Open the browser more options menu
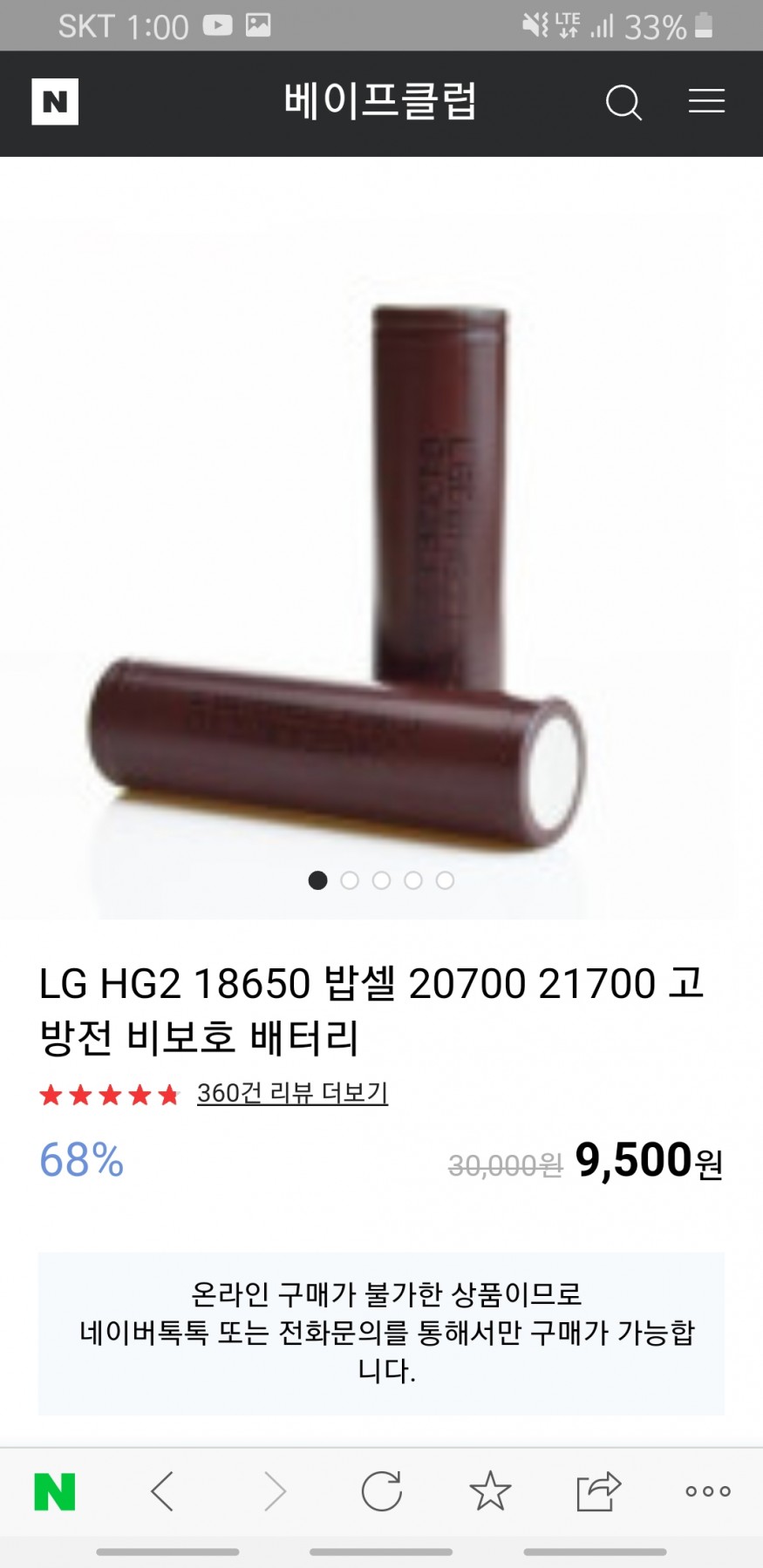 (x=707, y=1492)
